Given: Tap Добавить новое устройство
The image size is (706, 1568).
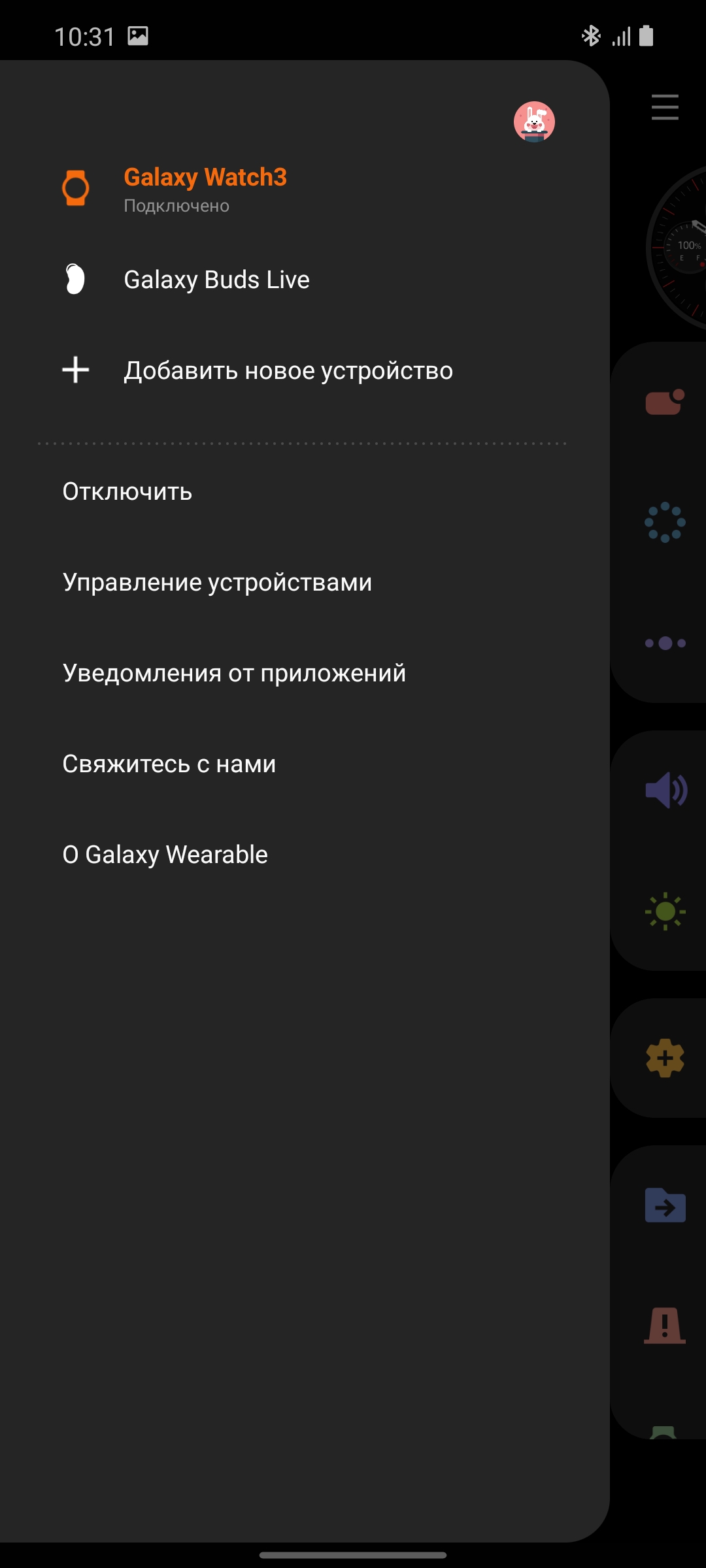Looking at the screenshot, I should [288, 370].
